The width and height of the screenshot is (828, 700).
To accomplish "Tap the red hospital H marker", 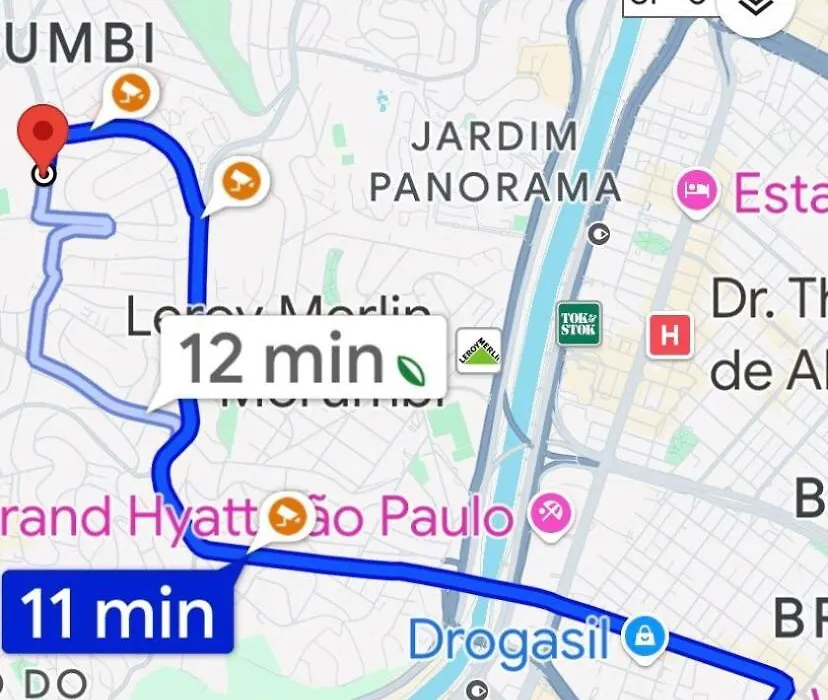I will [670, 336].
